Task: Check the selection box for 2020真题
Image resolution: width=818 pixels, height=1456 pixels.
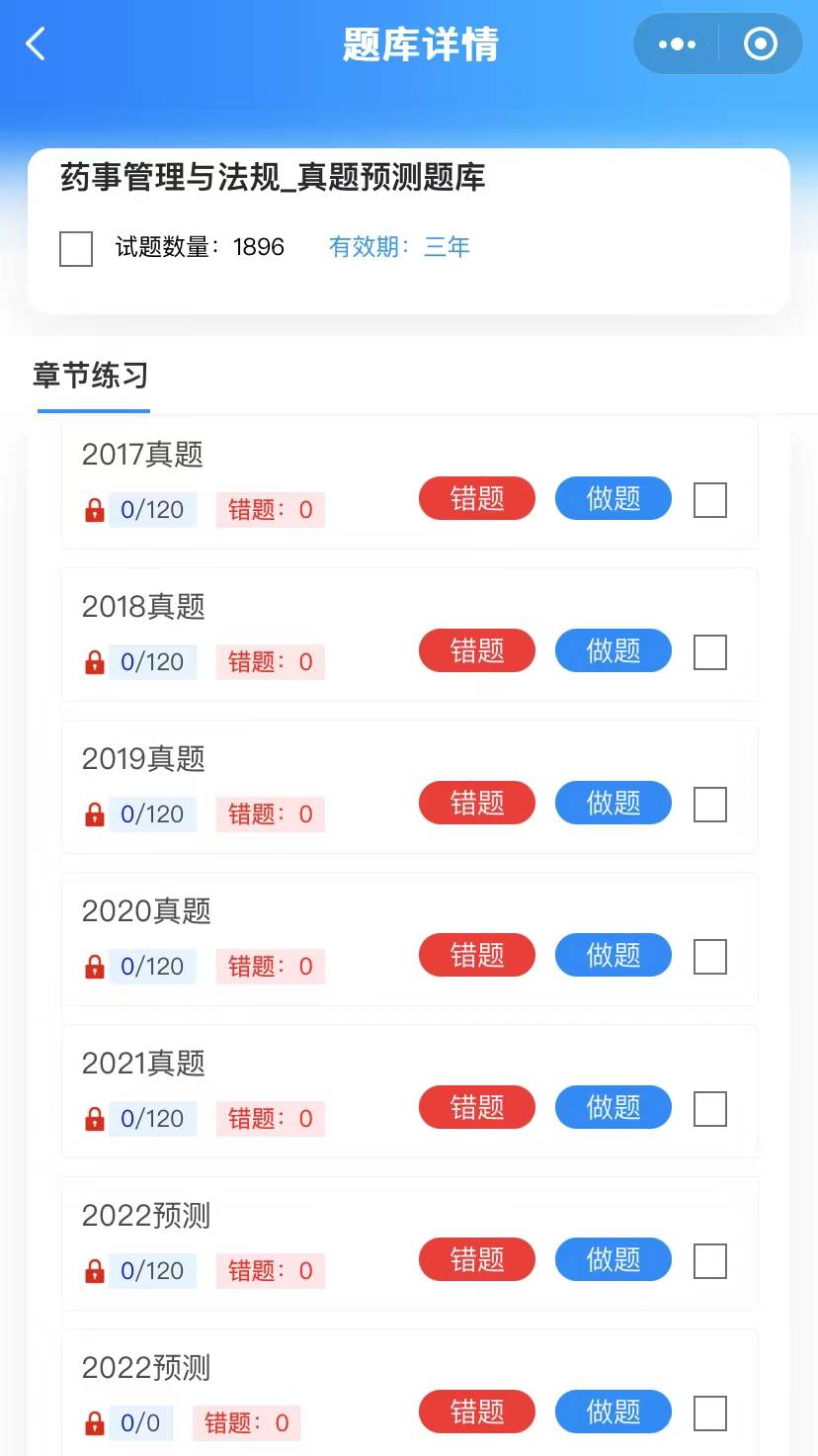Action: (709, 957)
